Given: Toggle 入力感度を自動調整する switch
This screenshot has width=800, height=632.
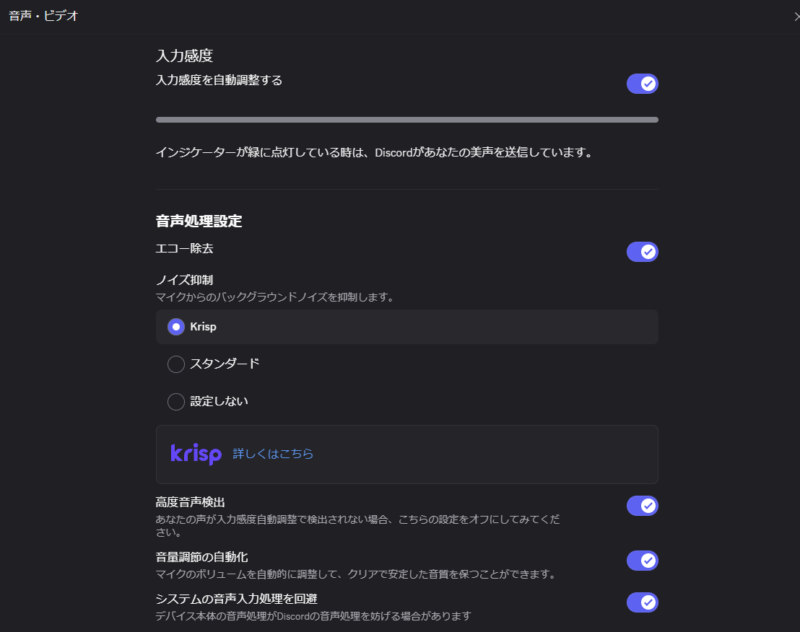Looking at the screenshot, I should (642, 84).
